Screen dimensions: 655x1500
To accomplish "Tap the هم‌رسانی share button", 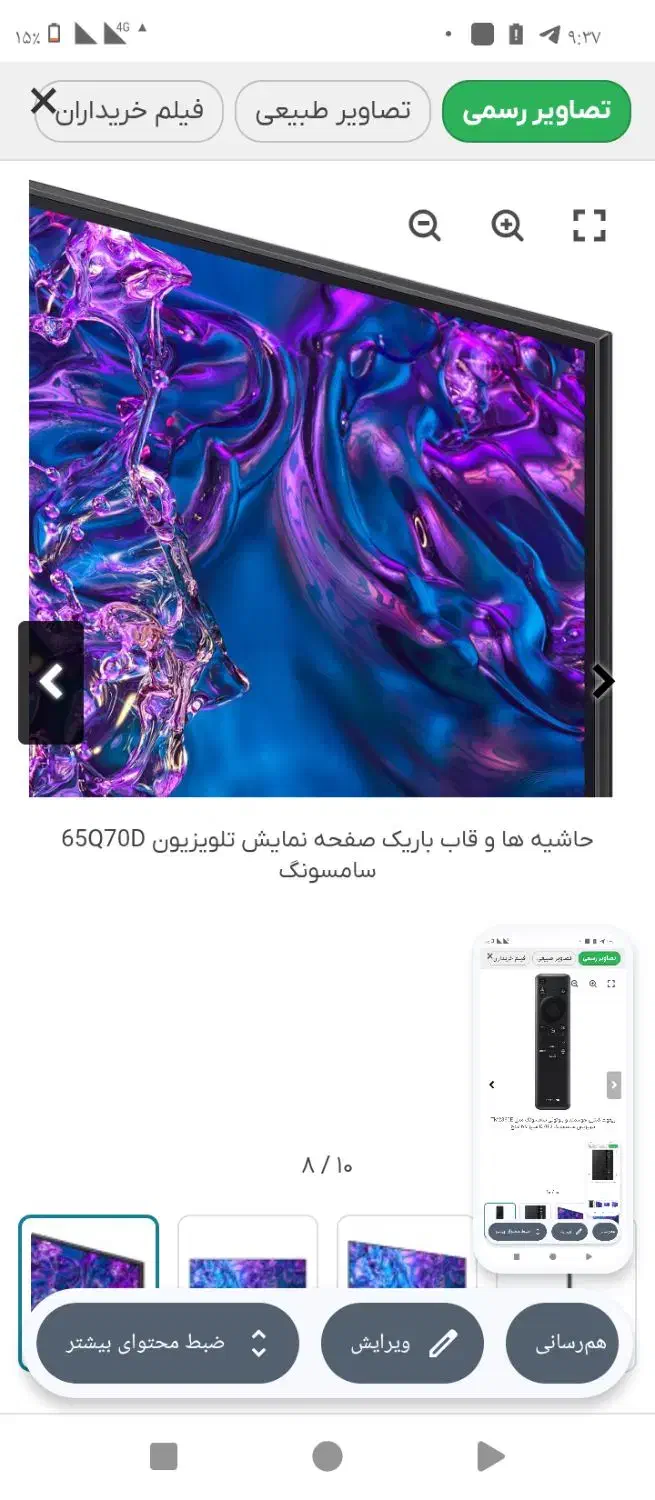I will 563,1343.
